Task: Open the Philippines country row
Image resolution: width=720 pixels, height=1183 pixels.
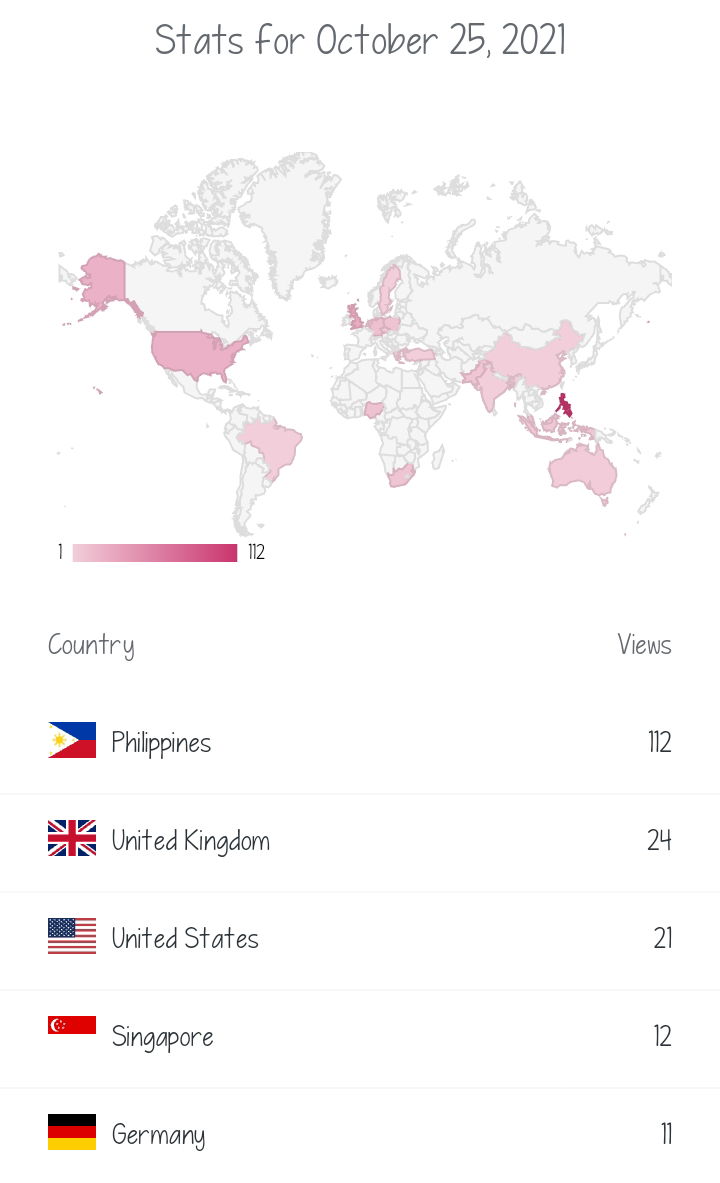Action: tap(360, 743)
